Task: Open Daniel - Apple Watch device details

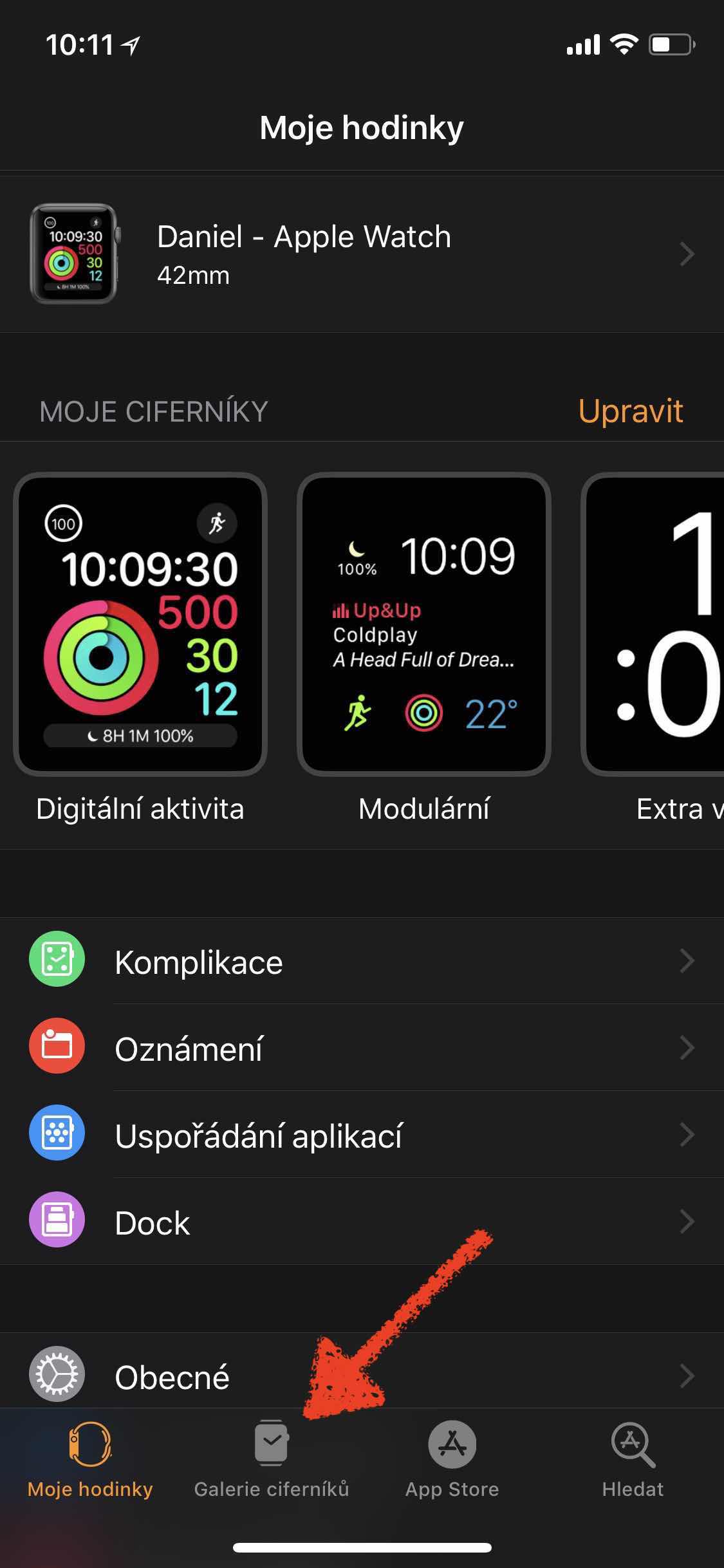Action: pyautogui.click(x=362, y=254)
